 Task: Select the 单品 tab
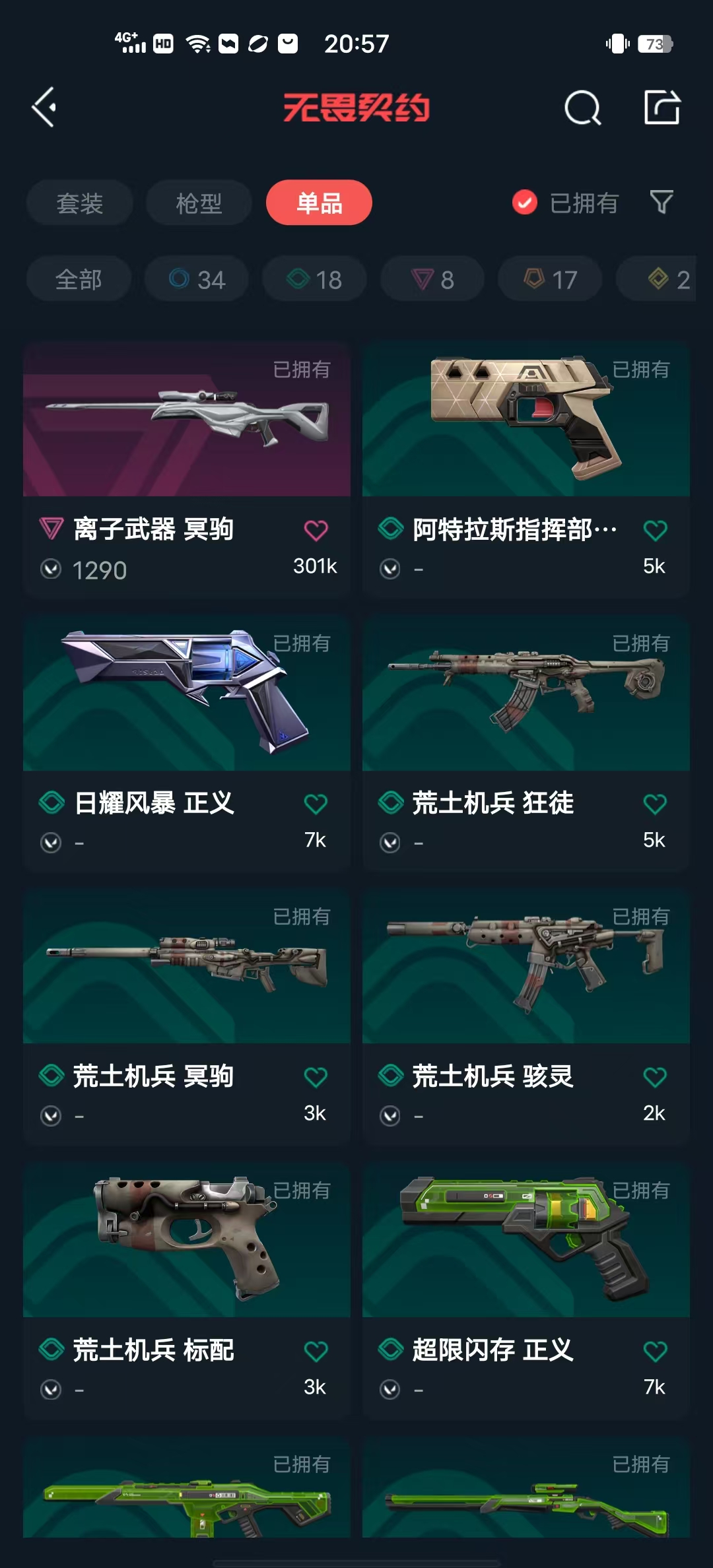(x=319, y=203)
